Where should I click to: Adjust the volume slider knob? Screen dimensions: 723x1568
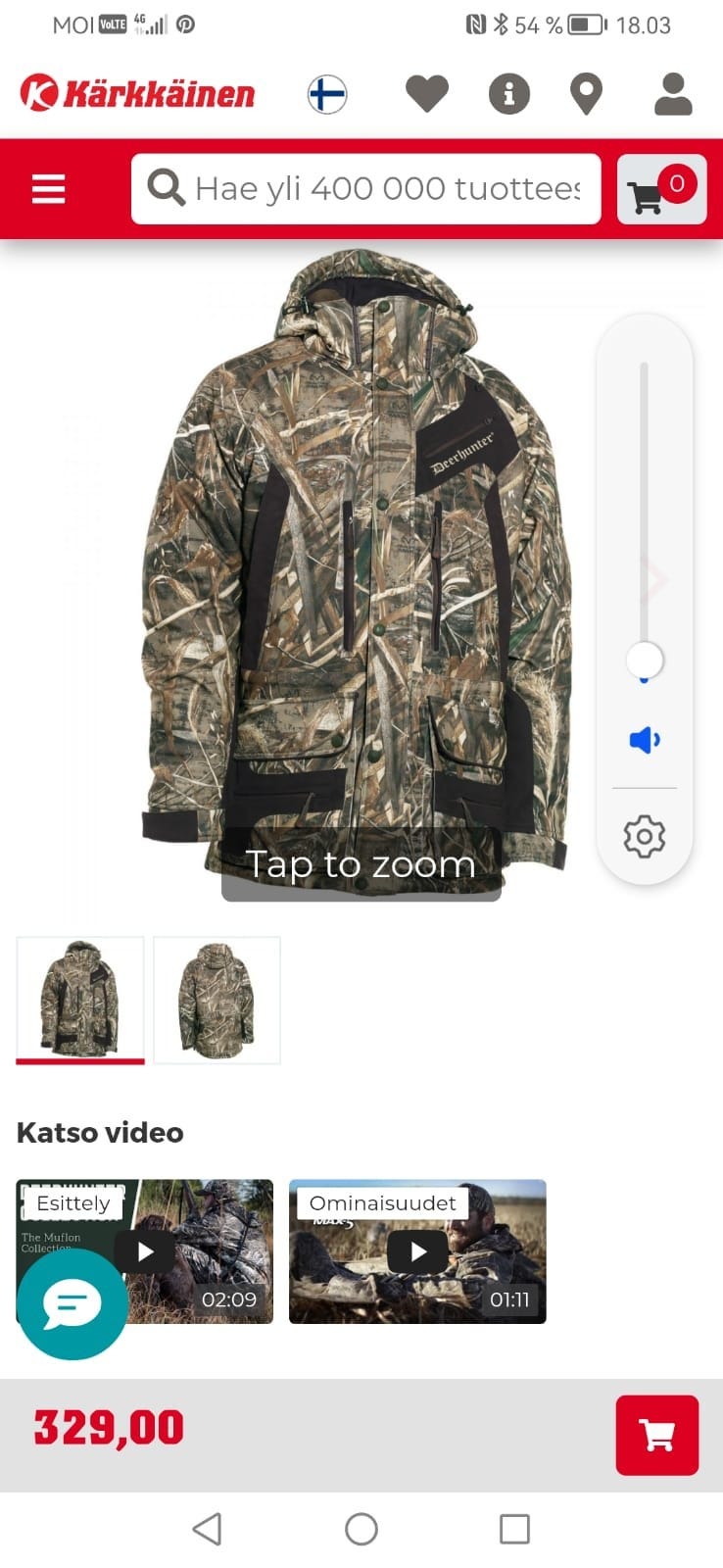tap(645, 660)
